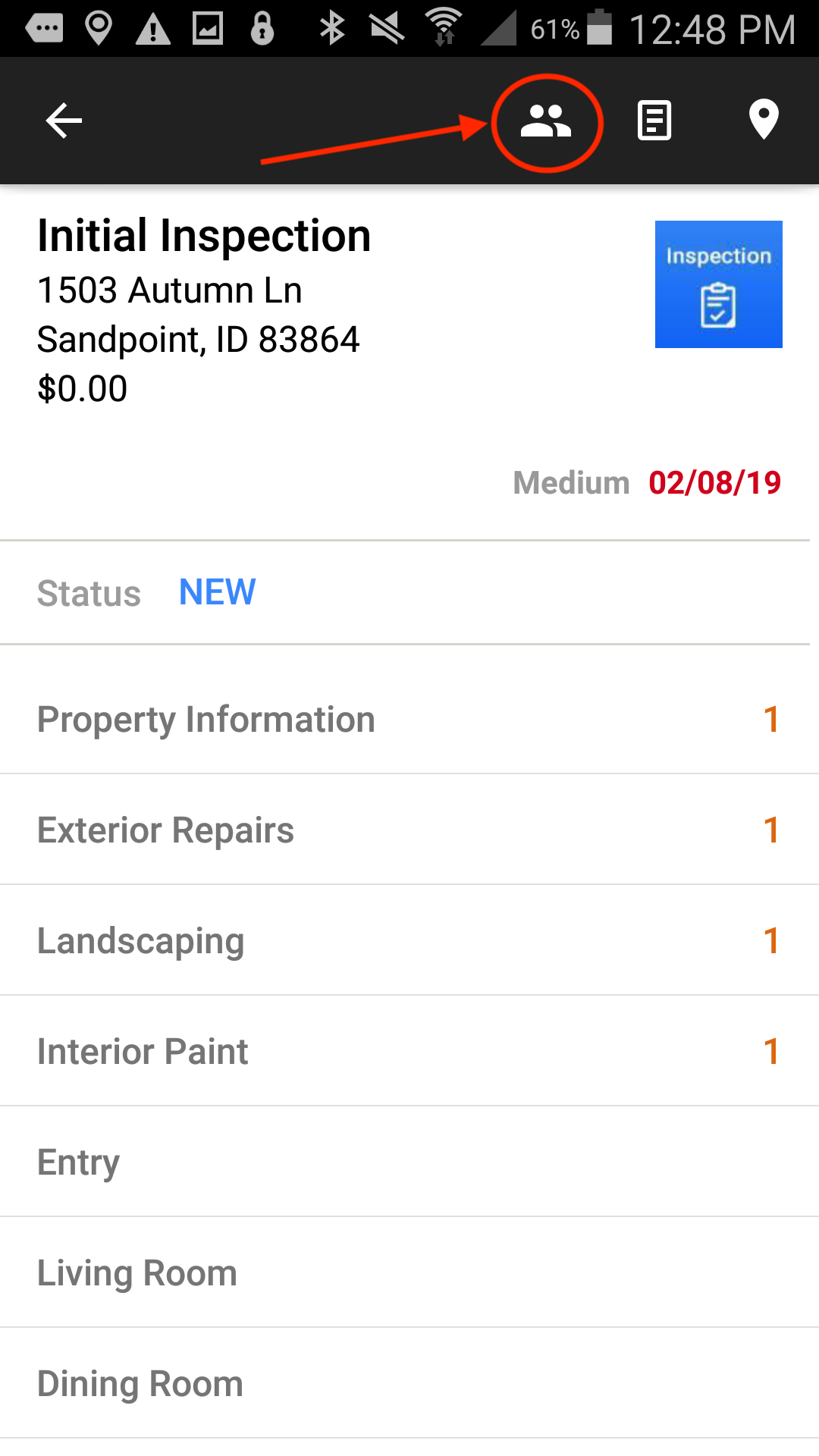Open the Interior Paint list item

click(x=143, y=1051)
